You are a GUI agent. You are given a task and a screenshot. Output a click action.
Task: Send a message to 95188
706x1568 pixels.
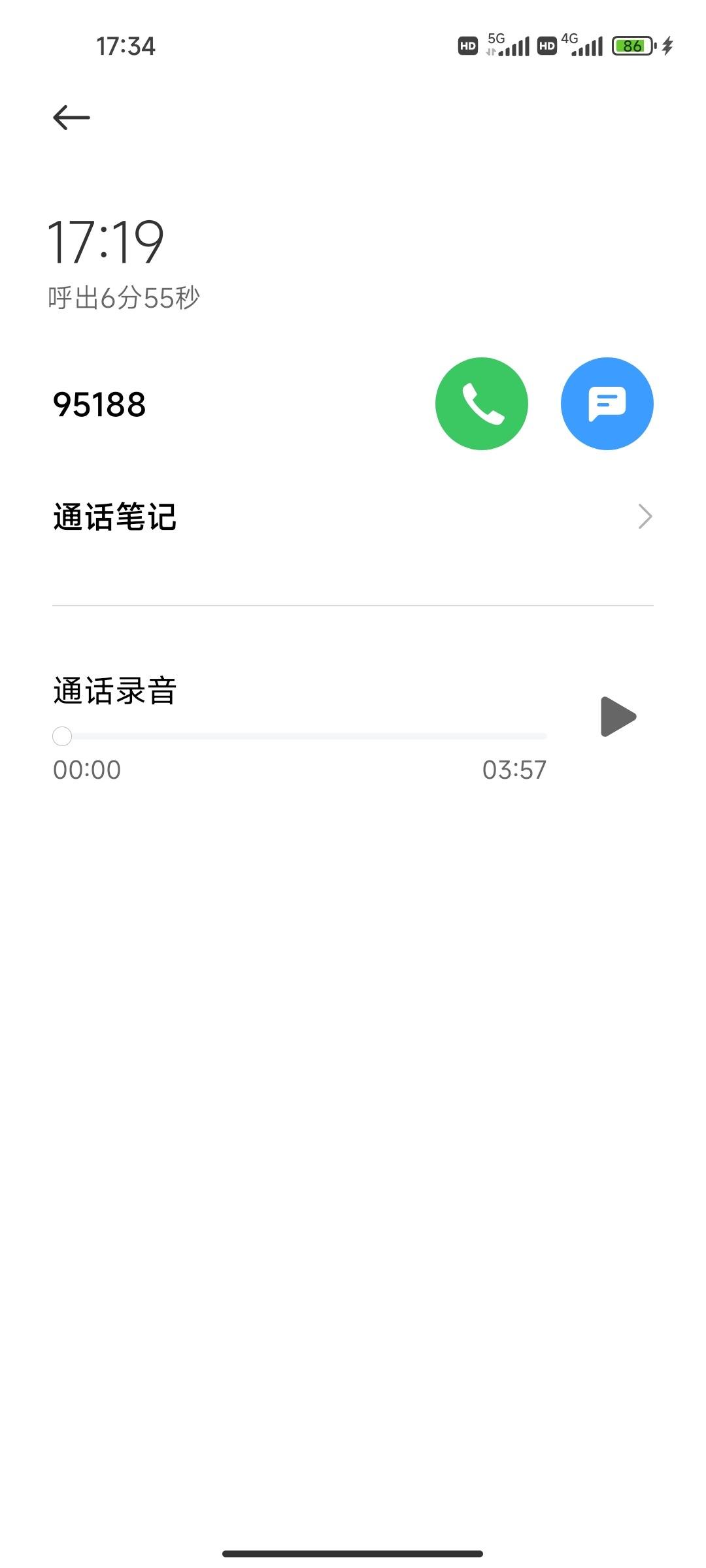pyautogui.click(x=607, y=404)
